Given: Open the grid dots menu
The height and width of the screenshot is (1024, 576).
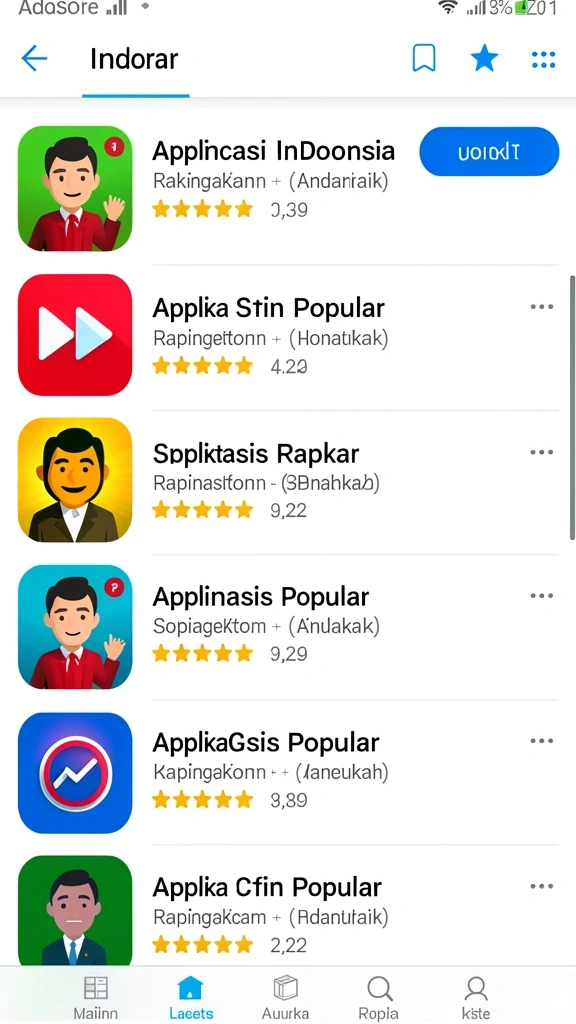Looking at the screenshot, I should click(x=543, y=59).
